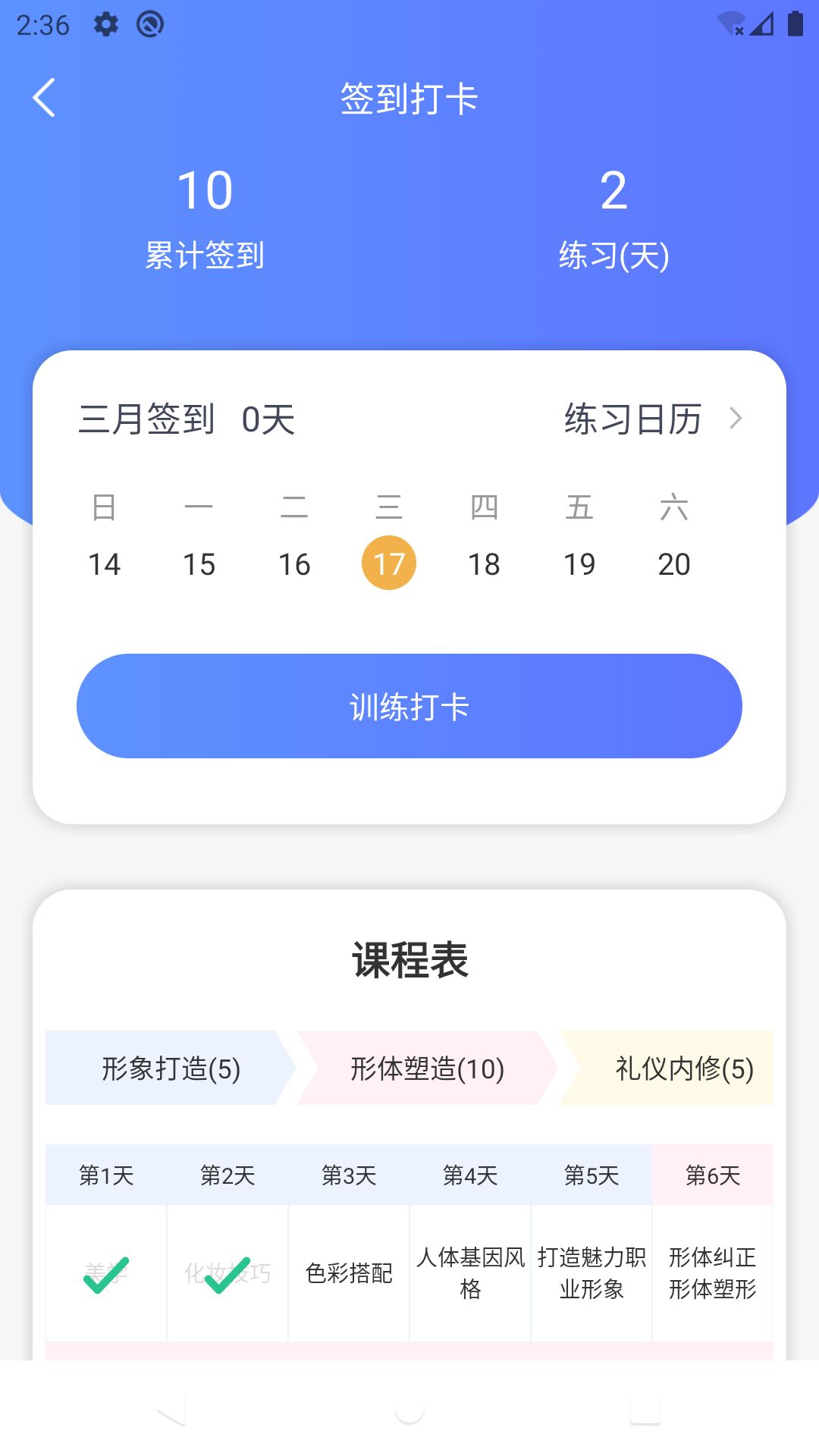Select date 17 in the calendar
The image size is (819, 1456).
click(x=389, y=563)
